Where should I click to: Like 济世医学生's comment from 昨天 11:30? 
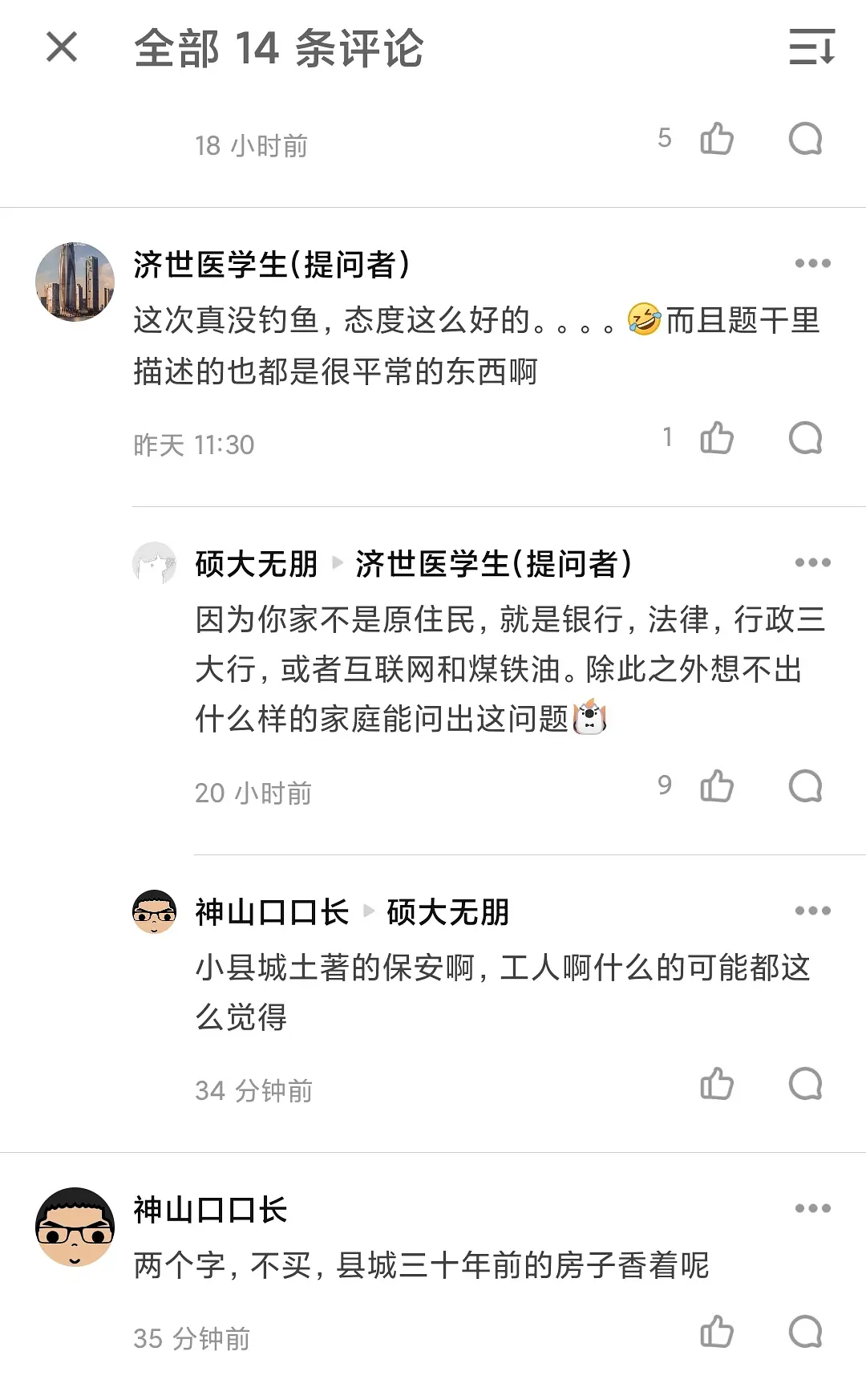pos(716,438)
